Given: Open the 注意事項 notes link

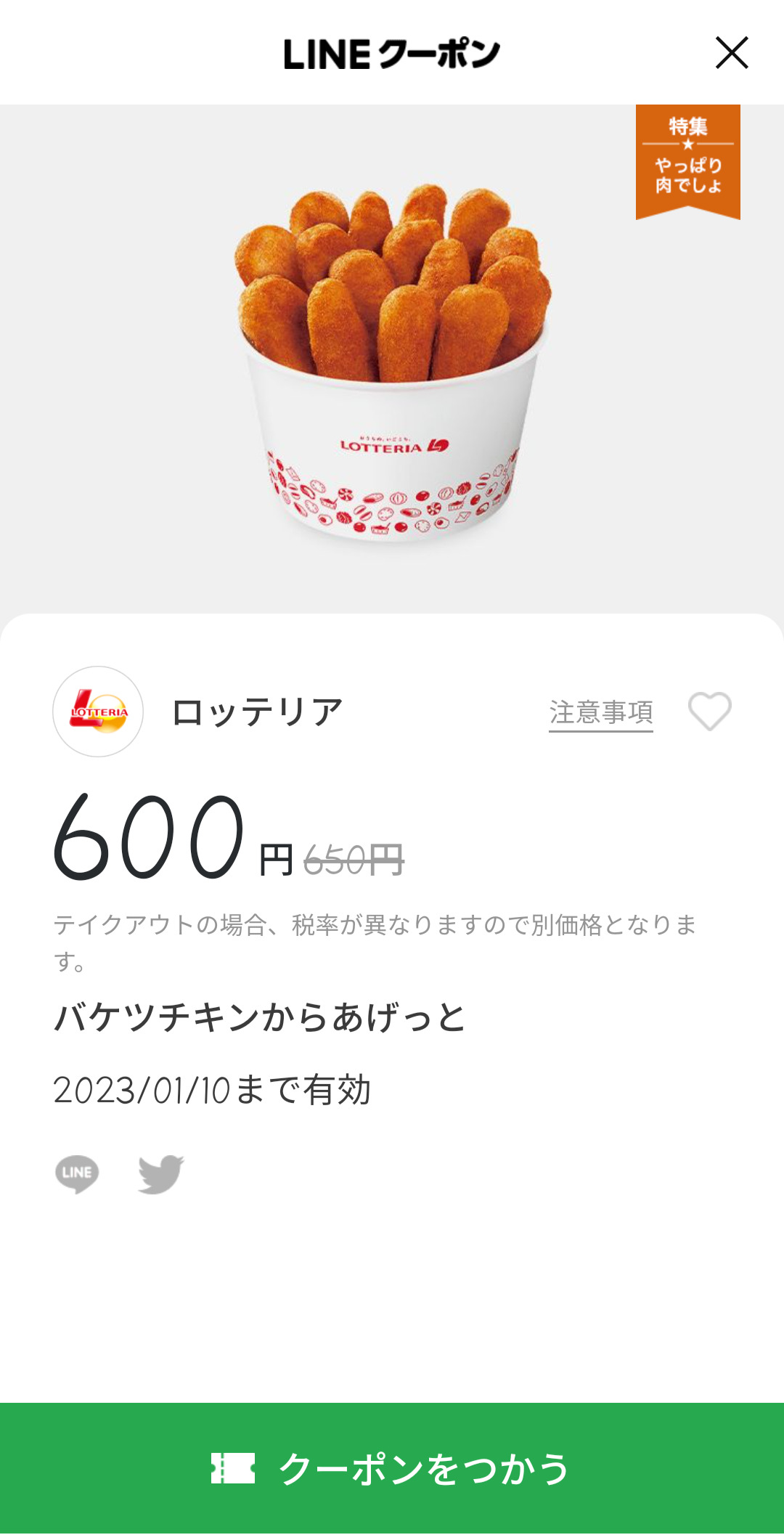Looking at the screenshot, I should coord(601,713).
